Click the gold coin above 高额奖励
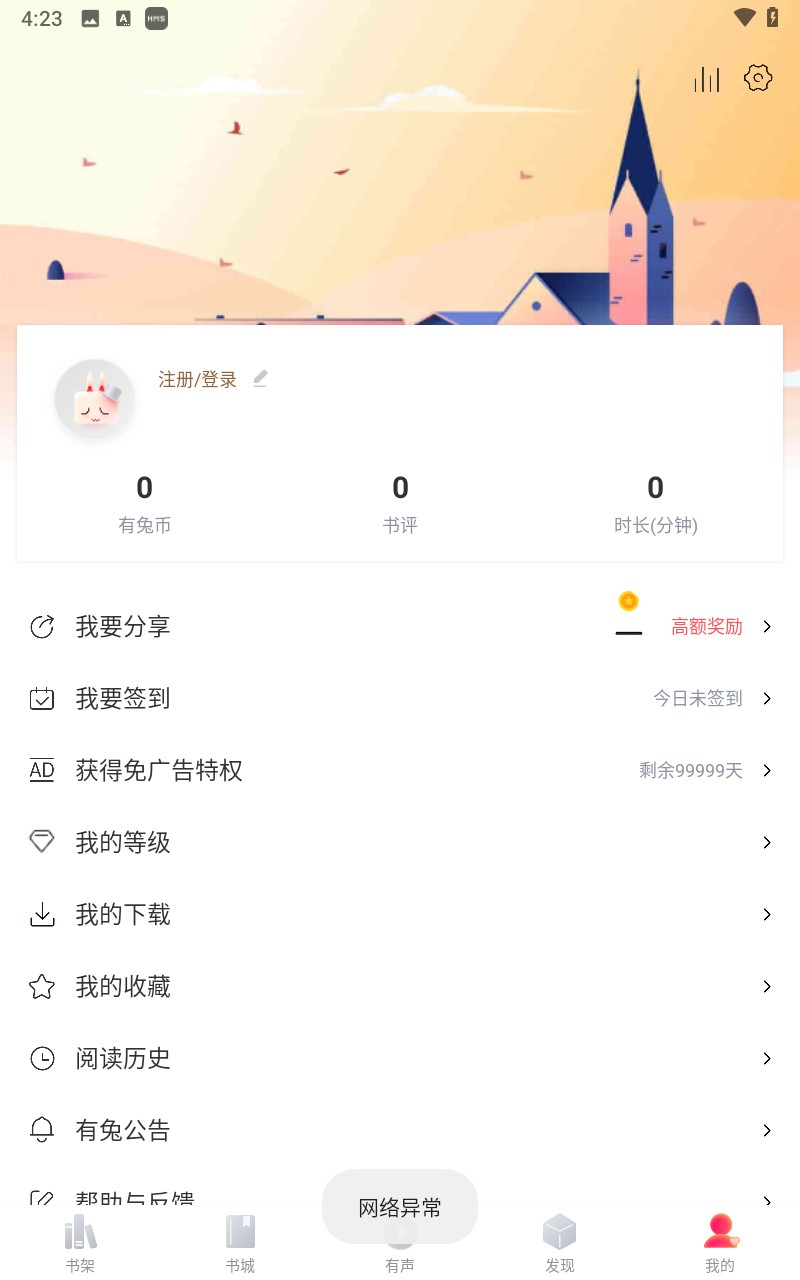Viewport: 800px width, 1280px height. coord(628,601)
